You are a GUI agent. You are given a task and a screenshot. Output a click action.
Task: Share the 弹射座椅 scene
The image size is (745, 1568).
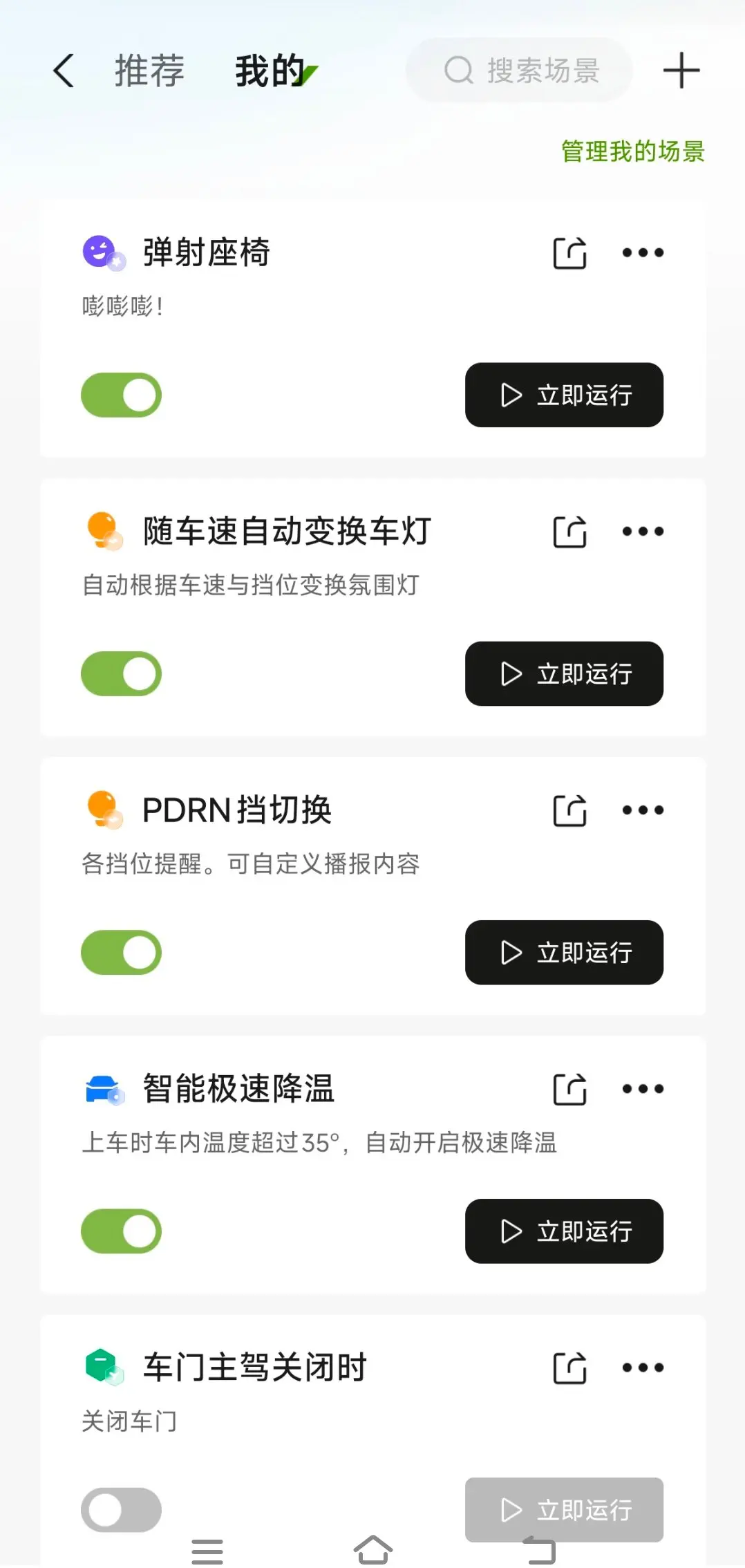(570, 253)
